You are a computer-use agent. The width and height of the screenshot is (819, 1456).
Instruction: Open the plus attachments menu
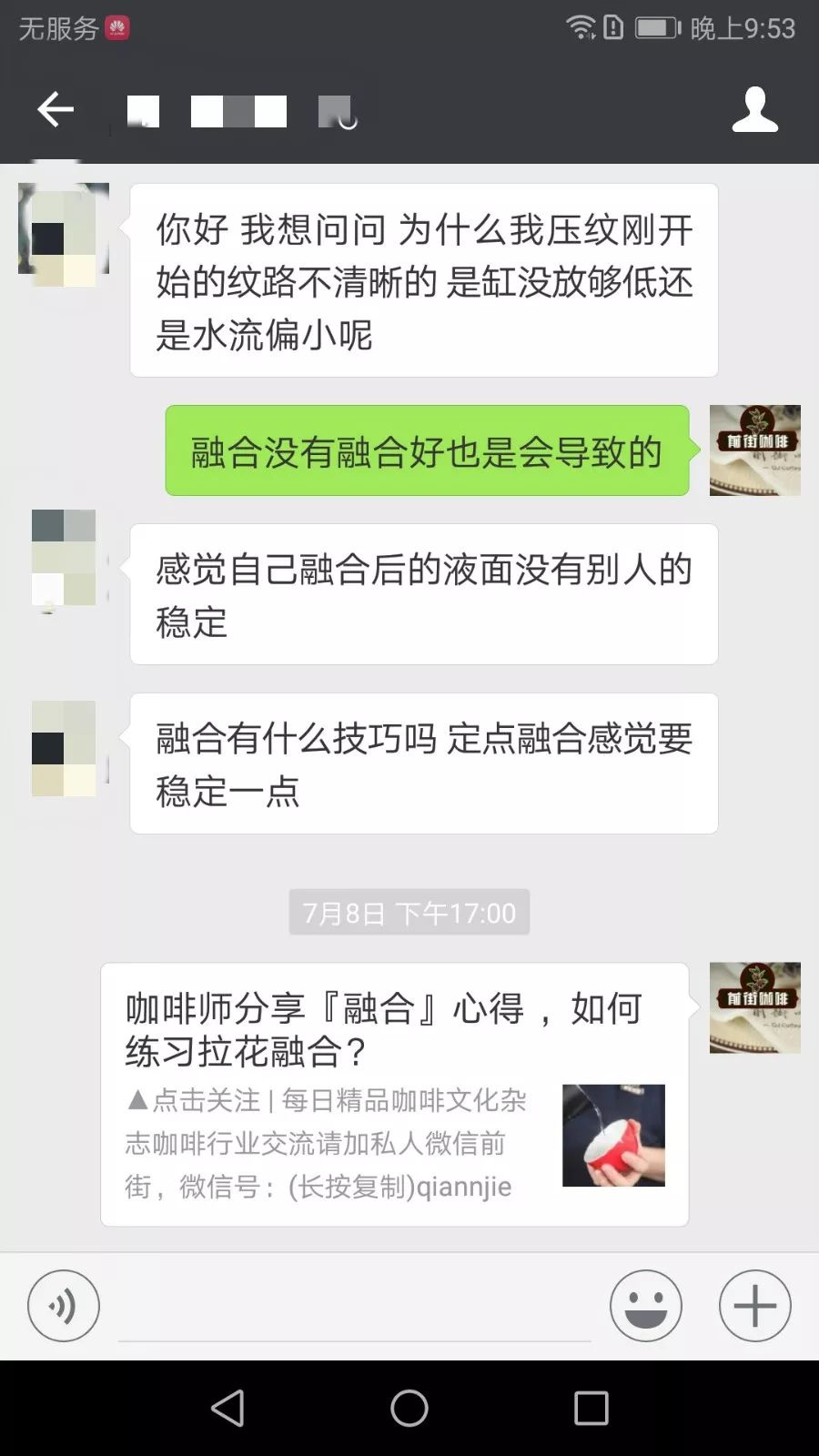click(x=754, y=1306)
